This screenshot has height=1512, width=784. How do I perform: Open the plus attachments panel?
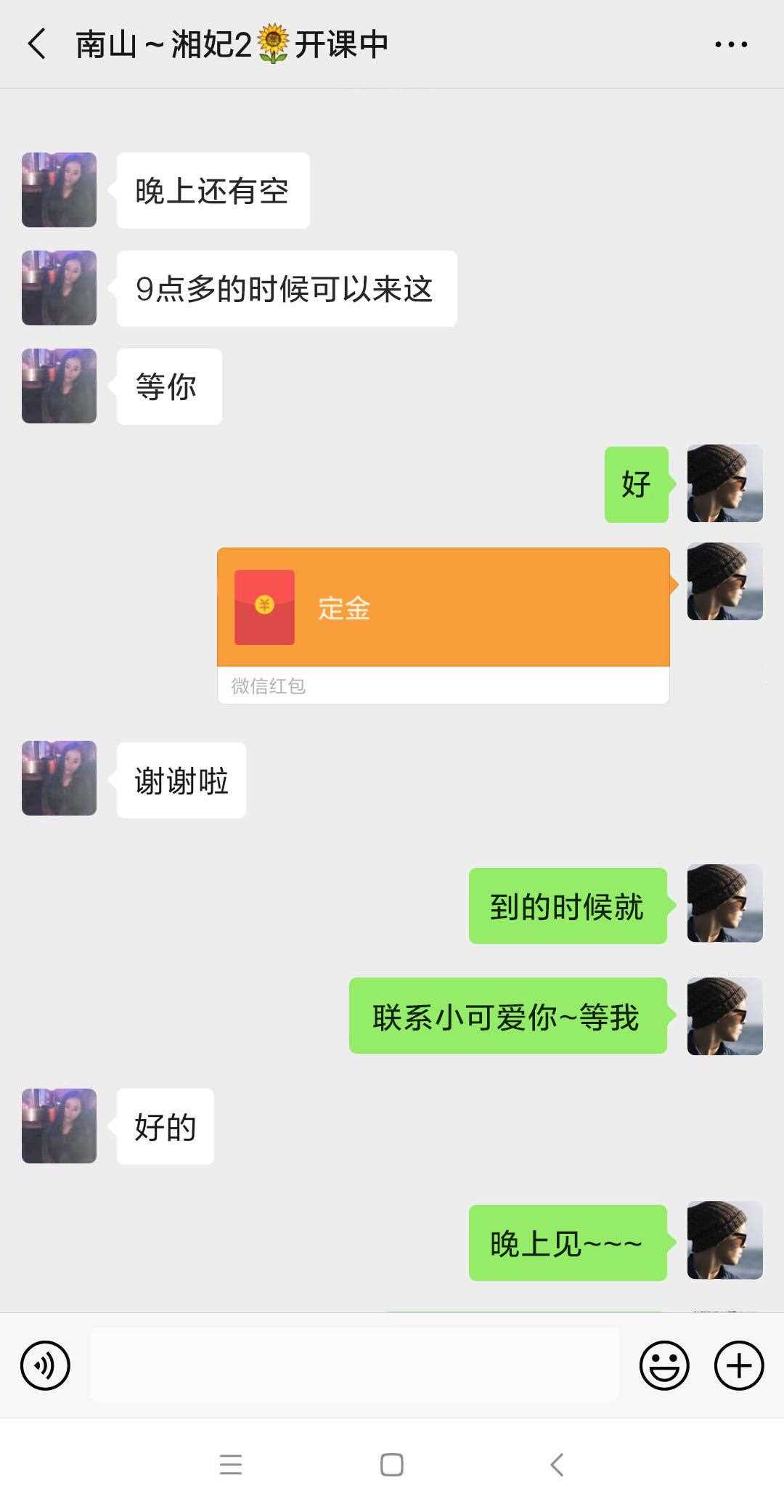coord(739,1366)
